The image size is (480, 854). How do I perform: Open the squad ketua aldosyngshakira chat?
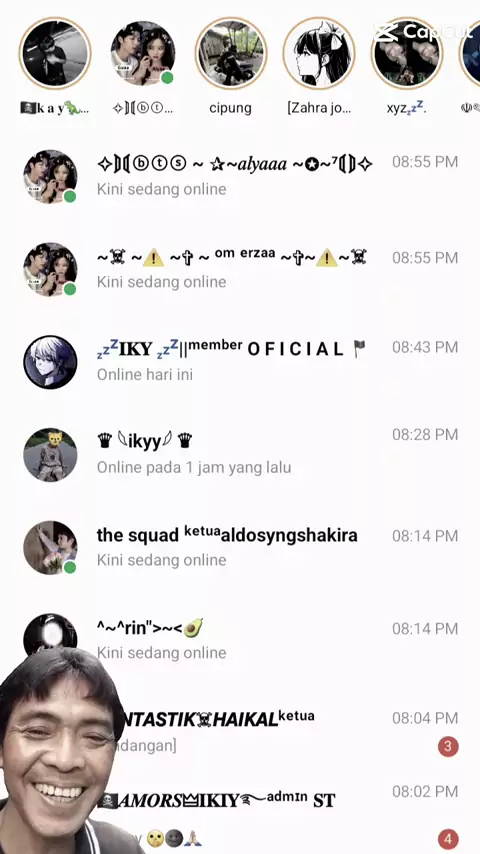point(240,546)
